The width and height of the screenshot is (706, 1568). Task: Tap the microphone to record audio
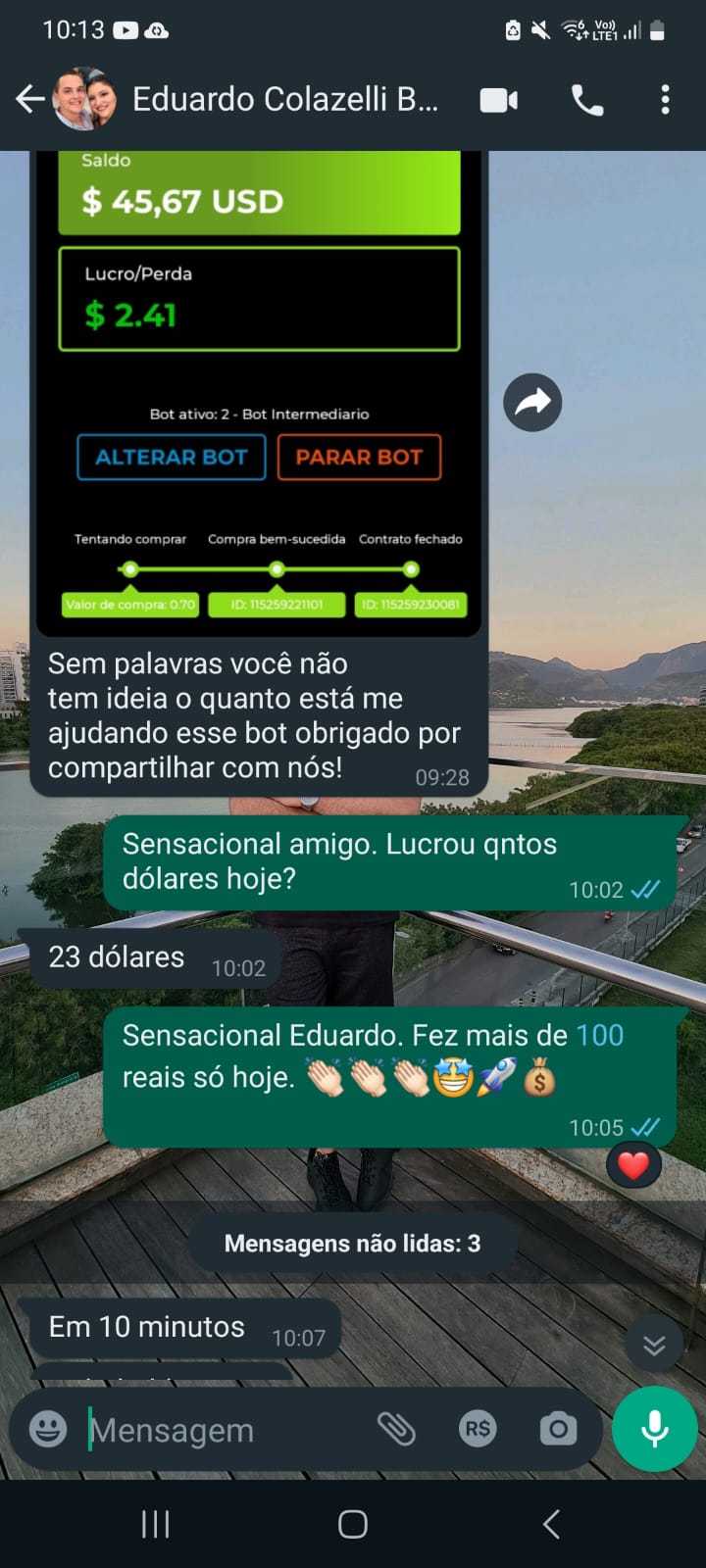[x=654, y=1429]
